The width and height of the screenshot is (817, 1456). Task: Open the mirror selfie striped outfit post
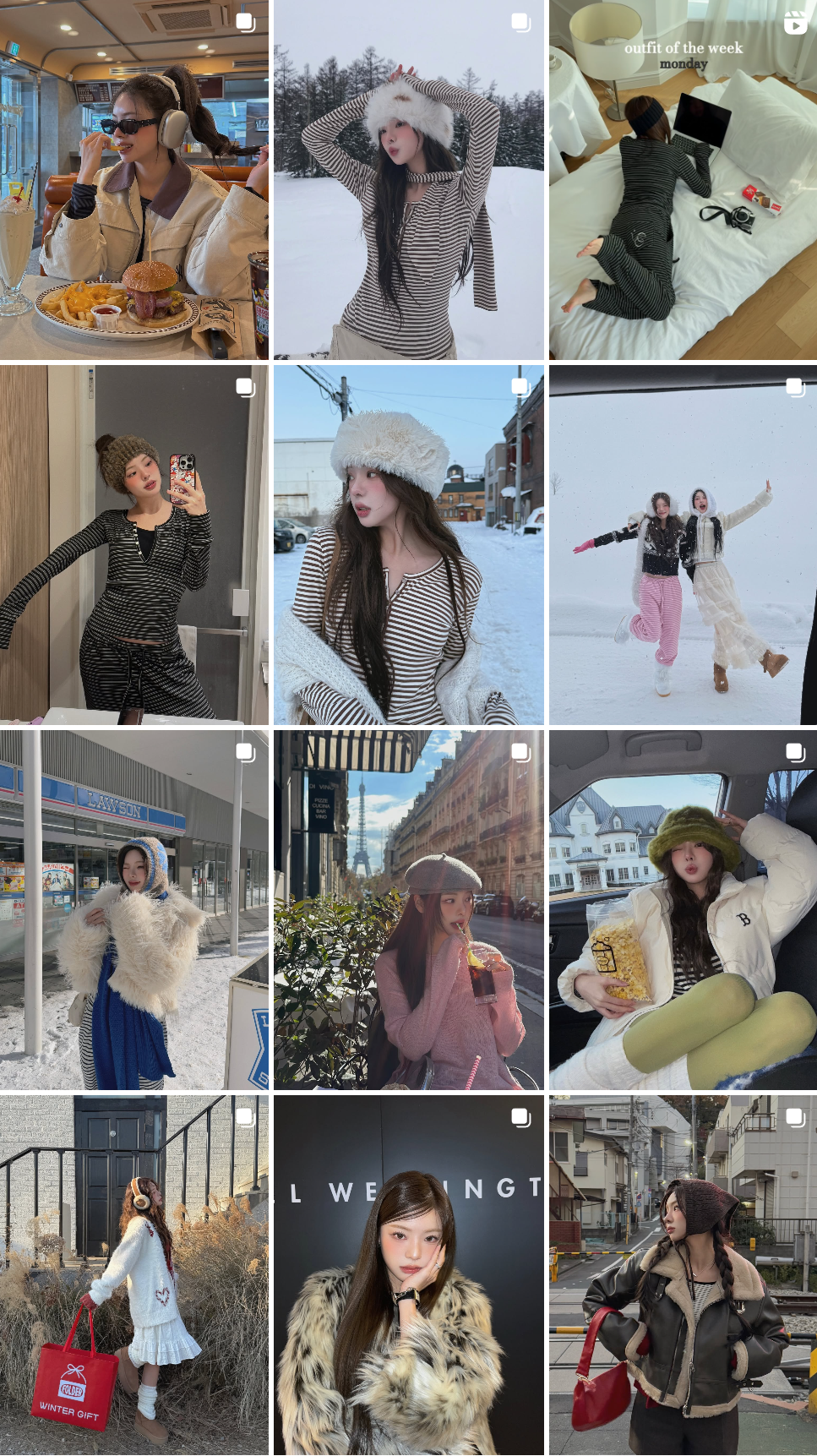click(133, 544)
